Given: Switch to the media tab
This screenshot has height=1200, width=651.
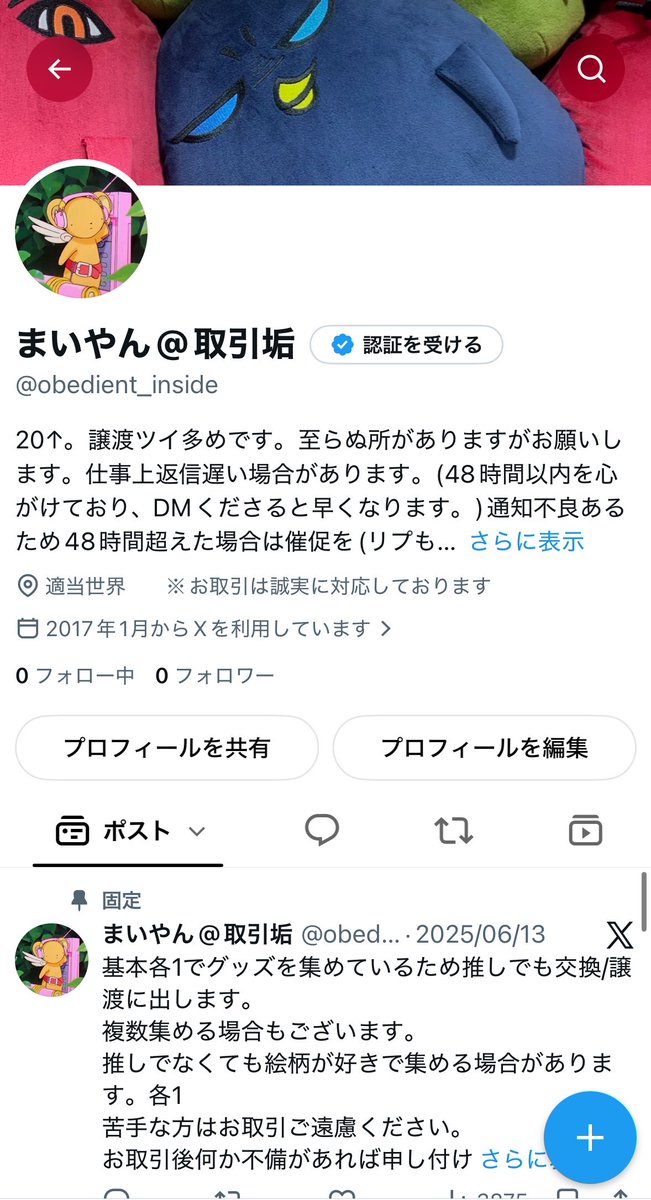Looking at the screenshot, I should [585, 830].
